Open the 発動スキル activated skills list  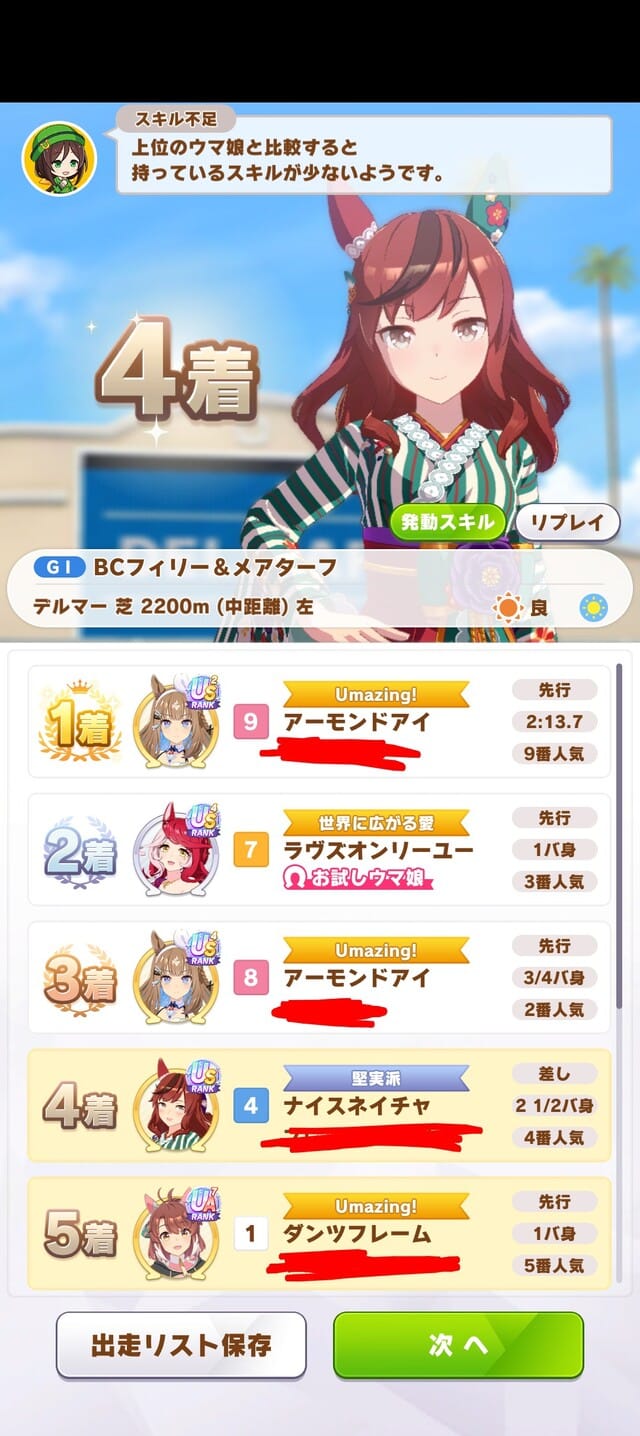click(447, 522)
